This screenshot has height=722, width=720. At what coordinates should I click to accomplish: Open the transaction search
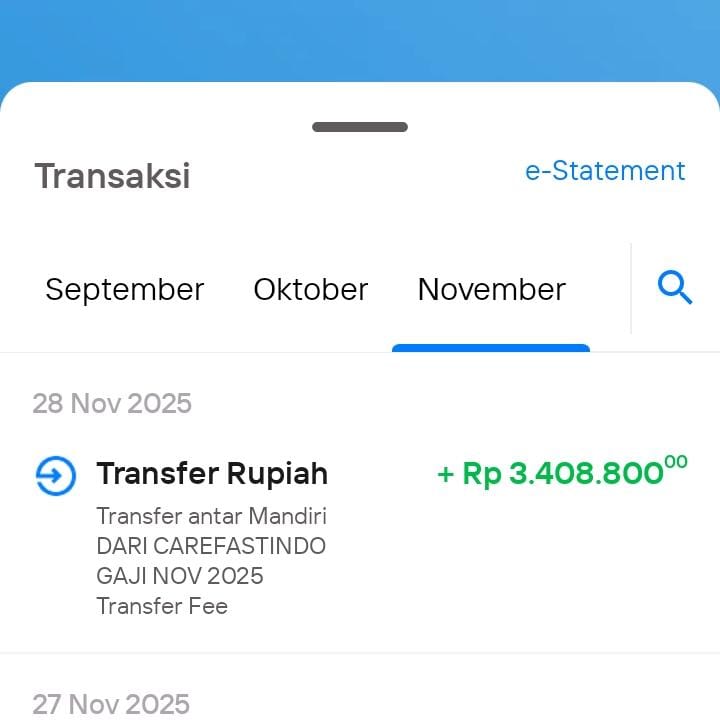click(675, 289)
